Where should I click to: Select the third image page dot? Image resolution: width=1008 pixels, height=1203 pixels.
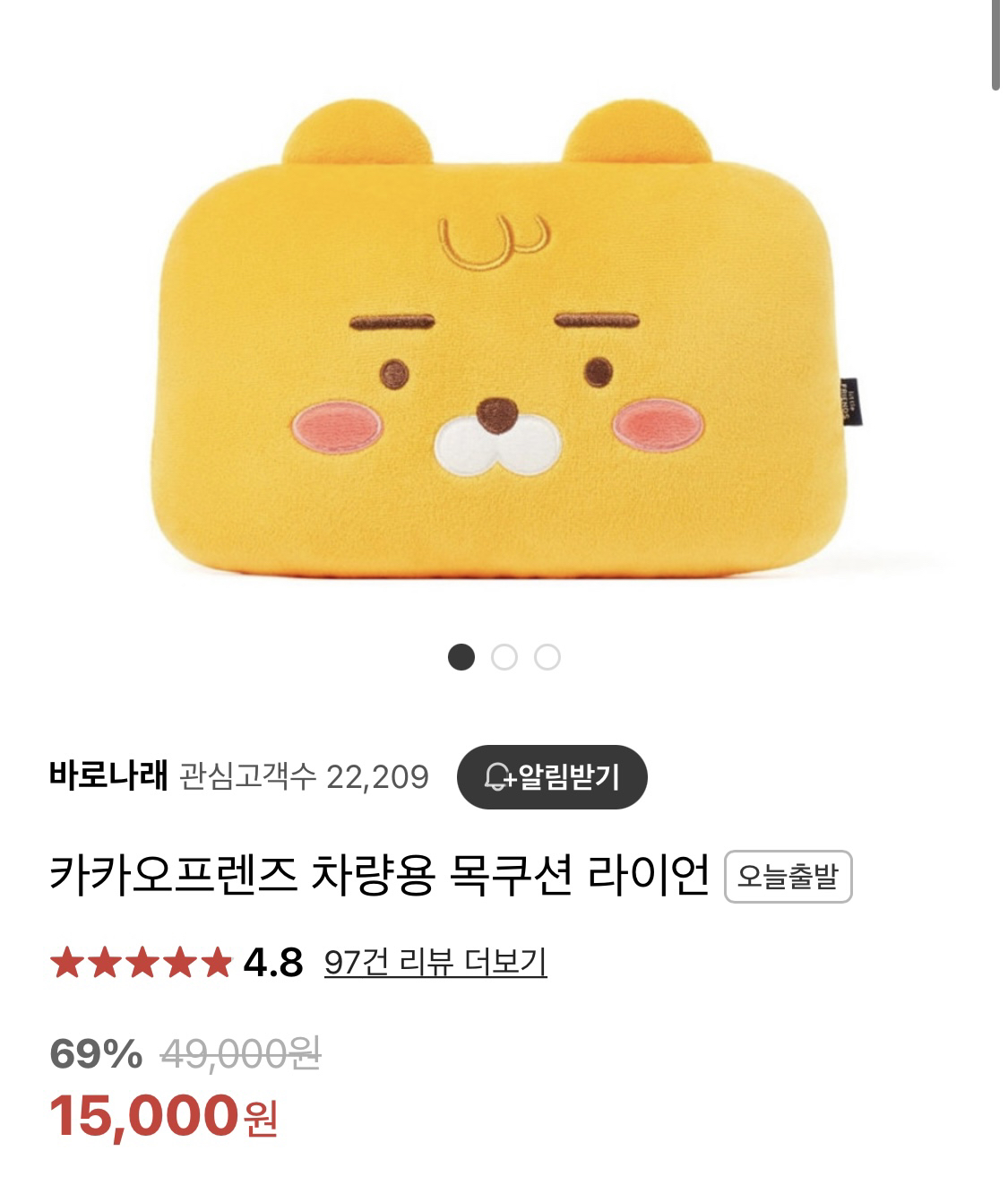tap(547, 658)
